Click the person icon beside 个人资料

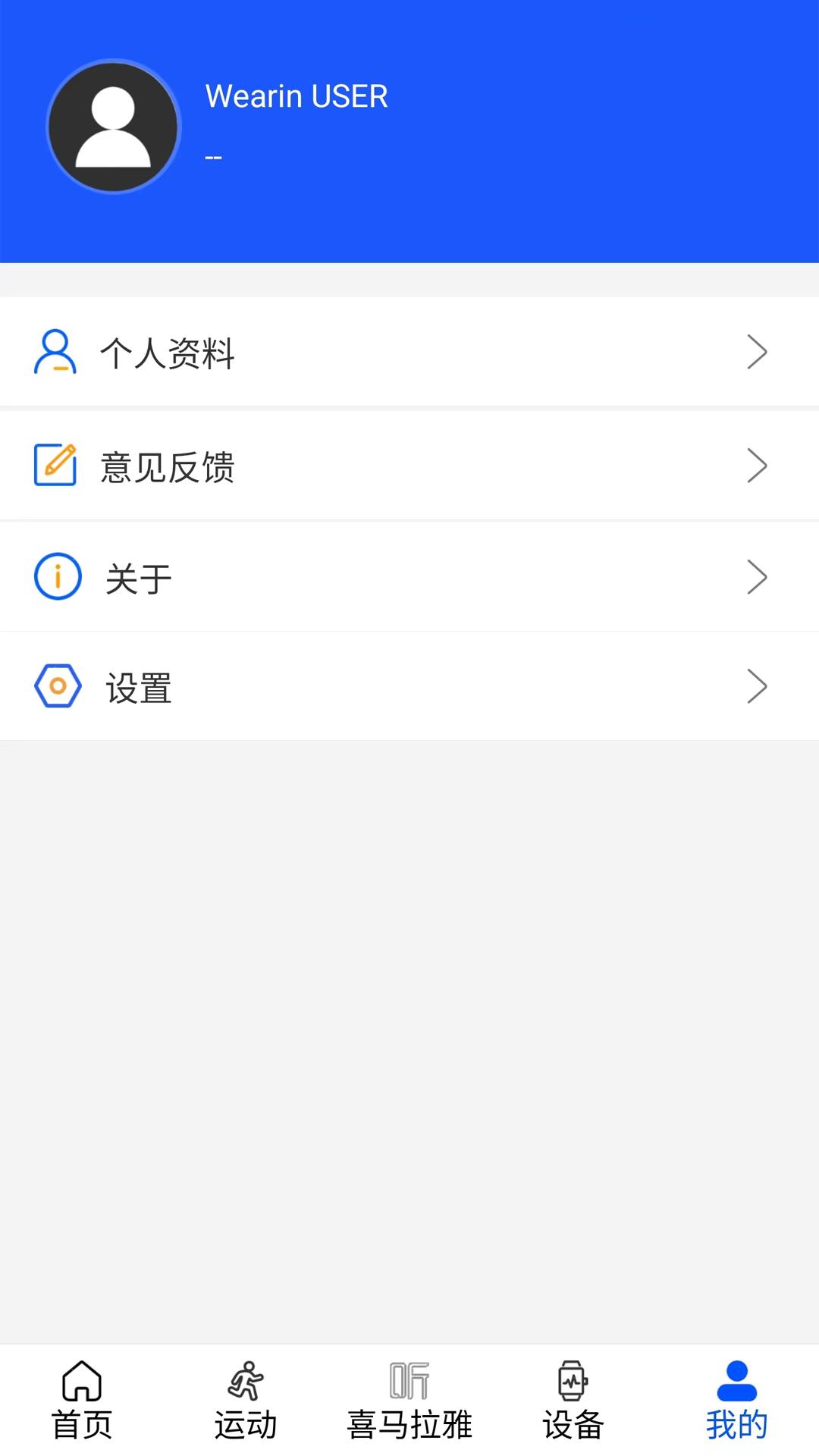[x=55, y=351]
